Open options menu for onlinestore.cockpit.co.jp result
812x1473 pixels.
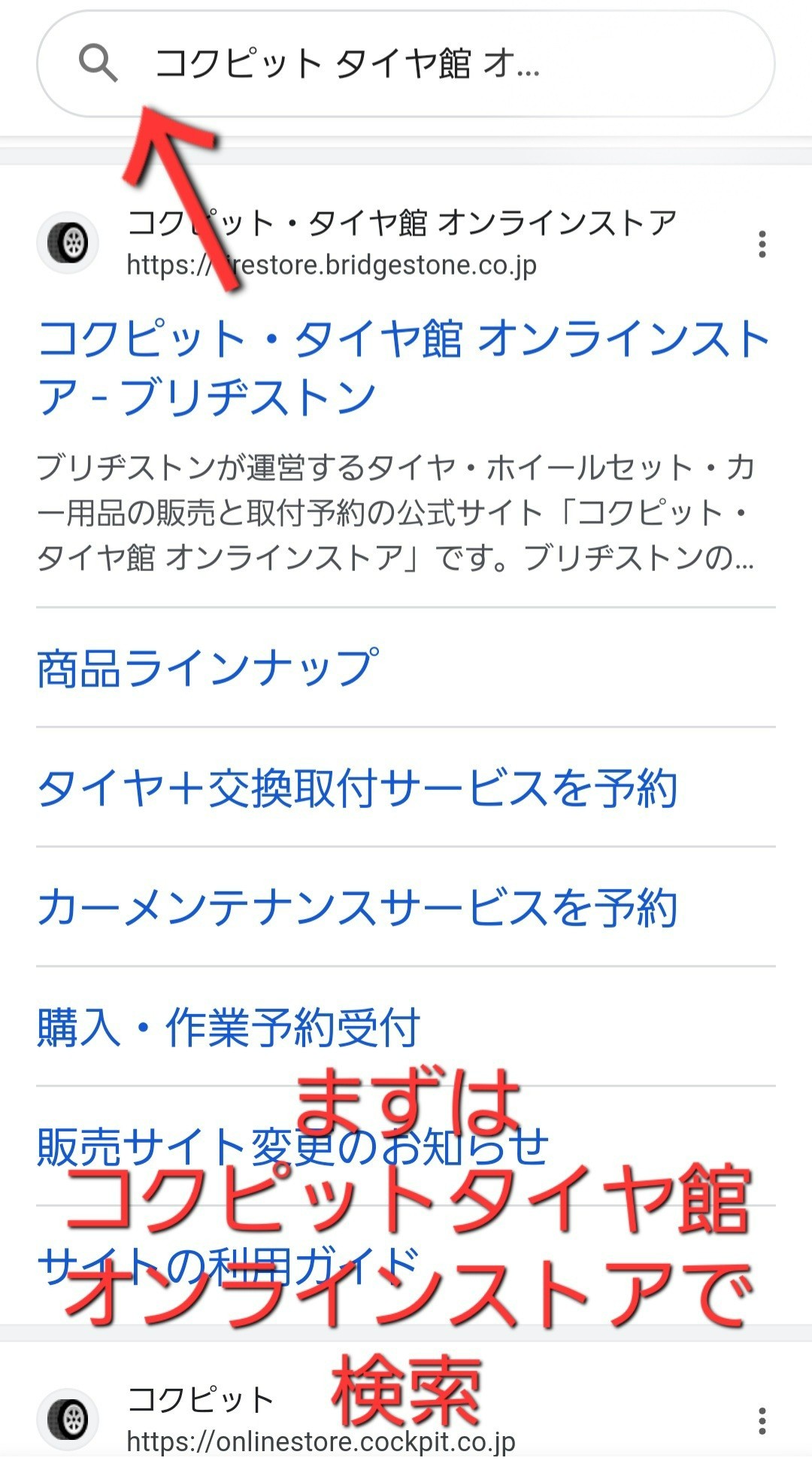(762, 1421)
